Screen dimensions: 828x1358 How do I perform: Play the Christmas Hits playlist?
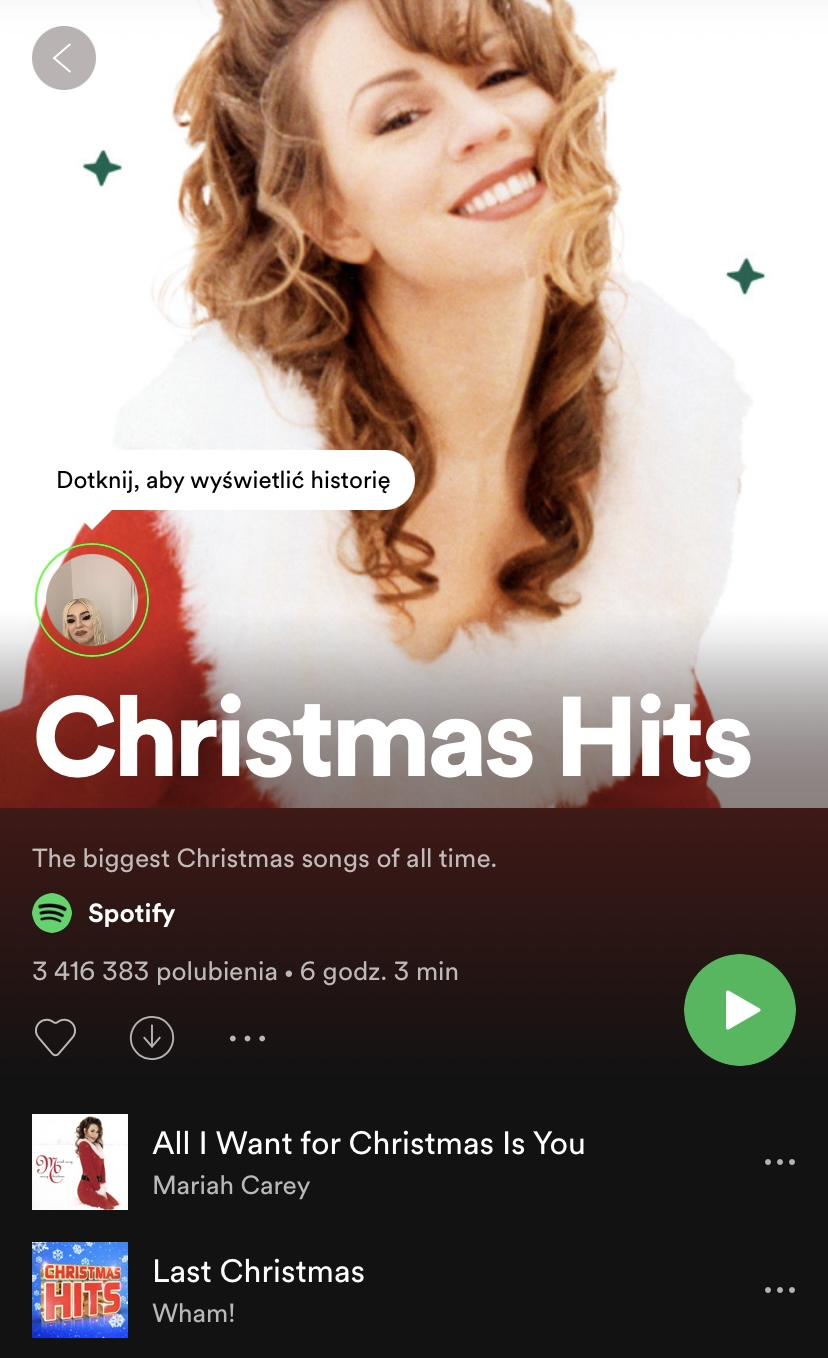pyautogui.click(x=739, y=1010)
